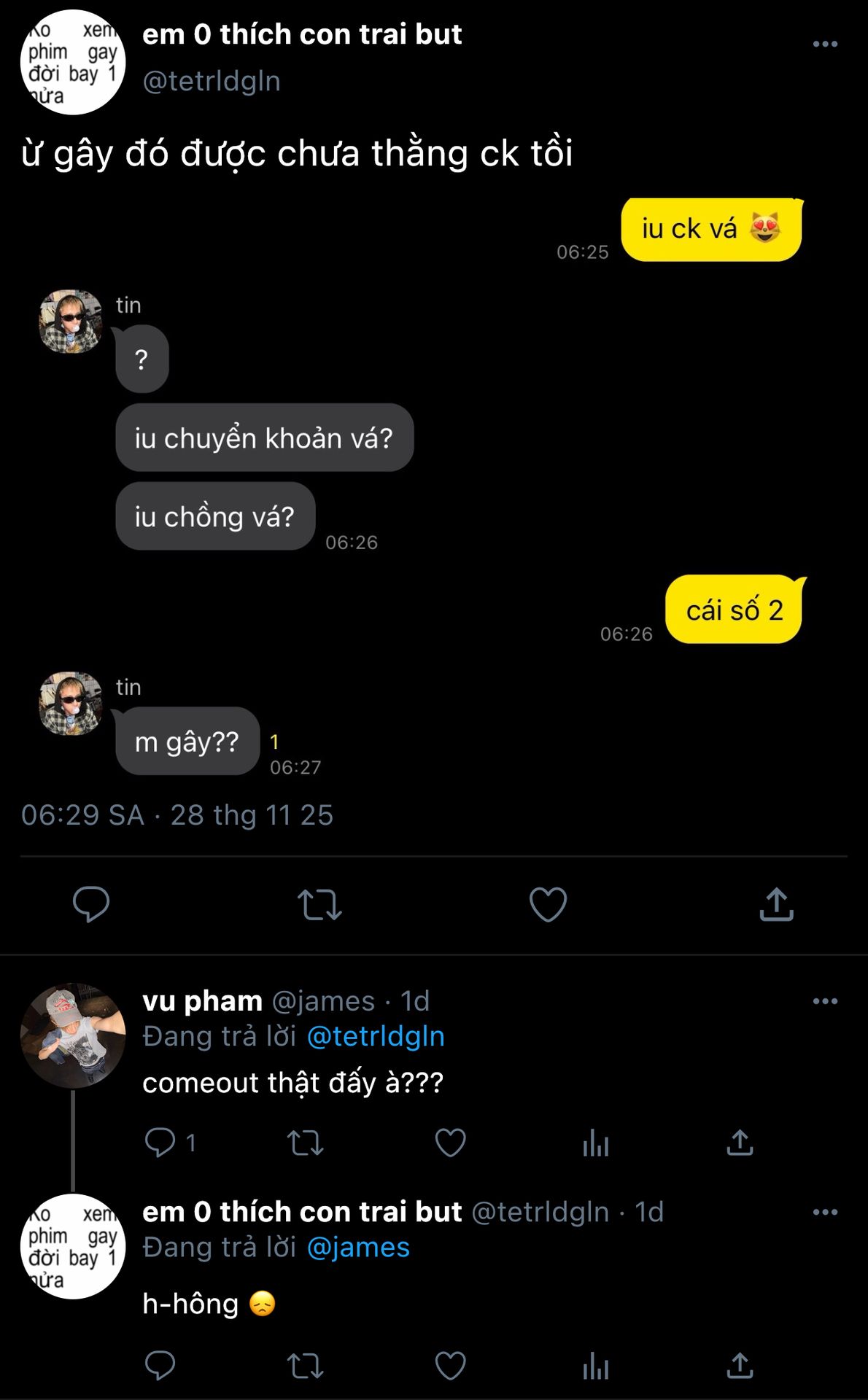Viewport: 868px width, 1400px height.
Task: Share the "h-hông" reply
Action: tap(740, 1366)
